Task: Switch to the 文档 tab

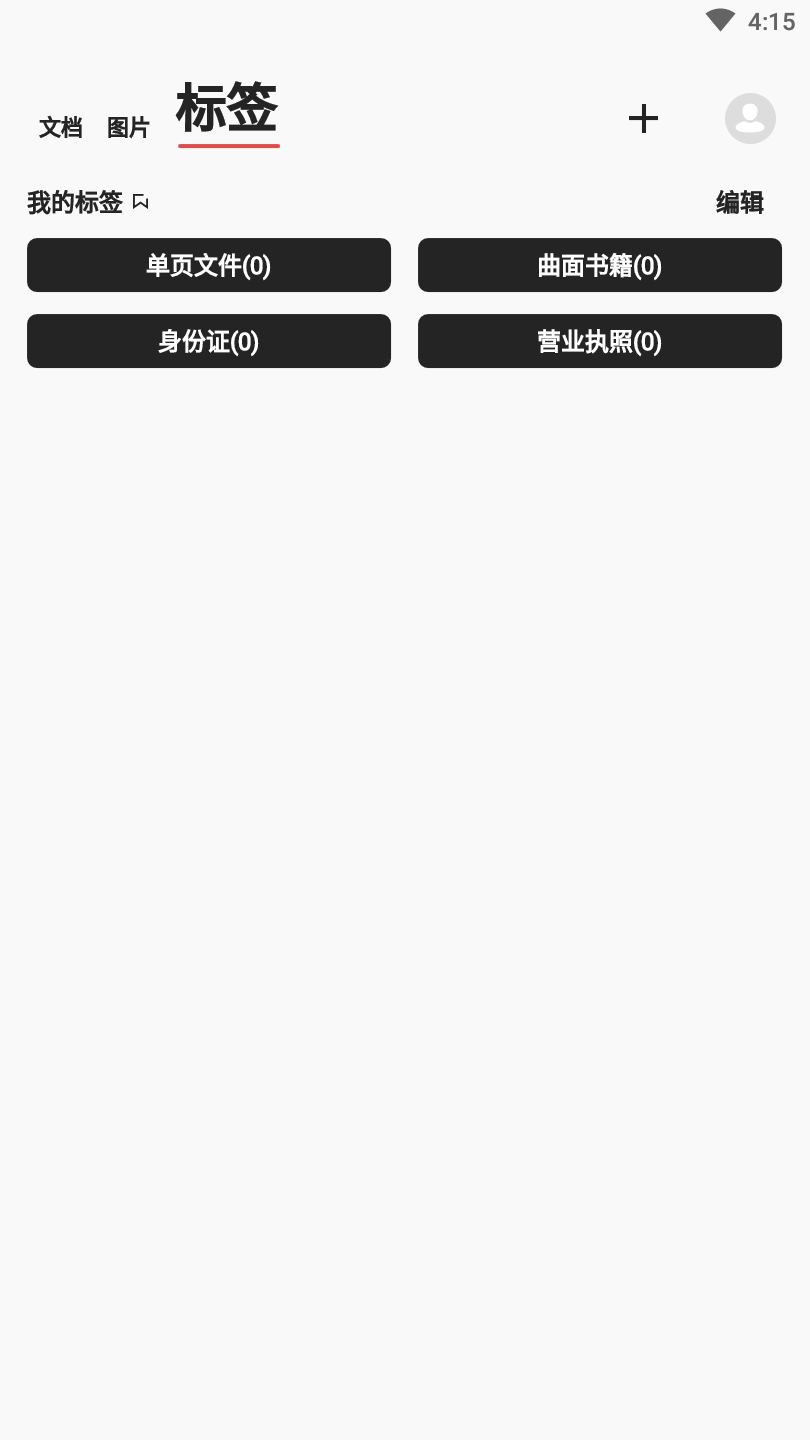Action: [x=60, y=128]
